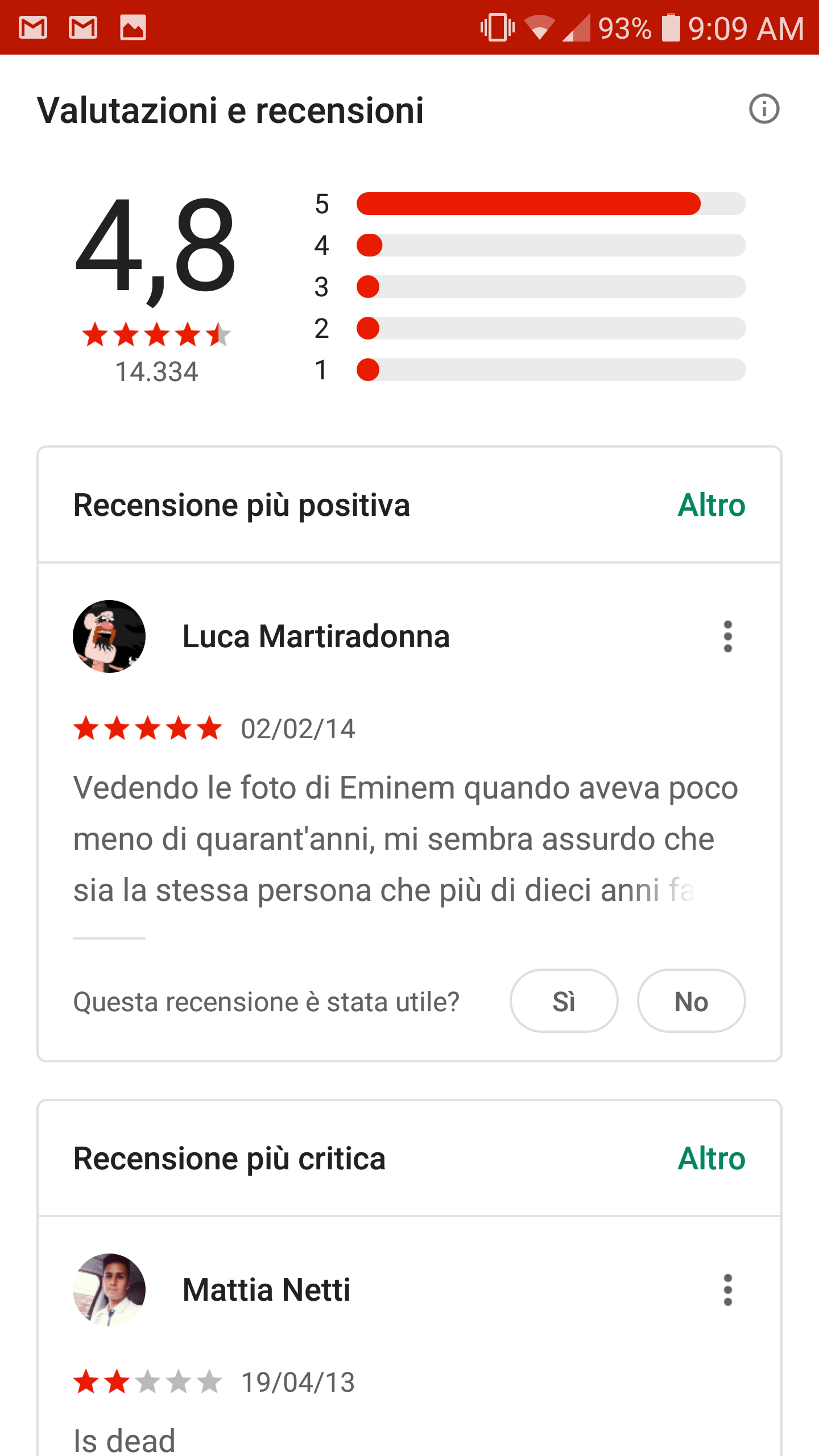Open overflow menu on Luca Martiradonna's review
The height and width of the screenshot is (1456, 819).
[727, 636]
